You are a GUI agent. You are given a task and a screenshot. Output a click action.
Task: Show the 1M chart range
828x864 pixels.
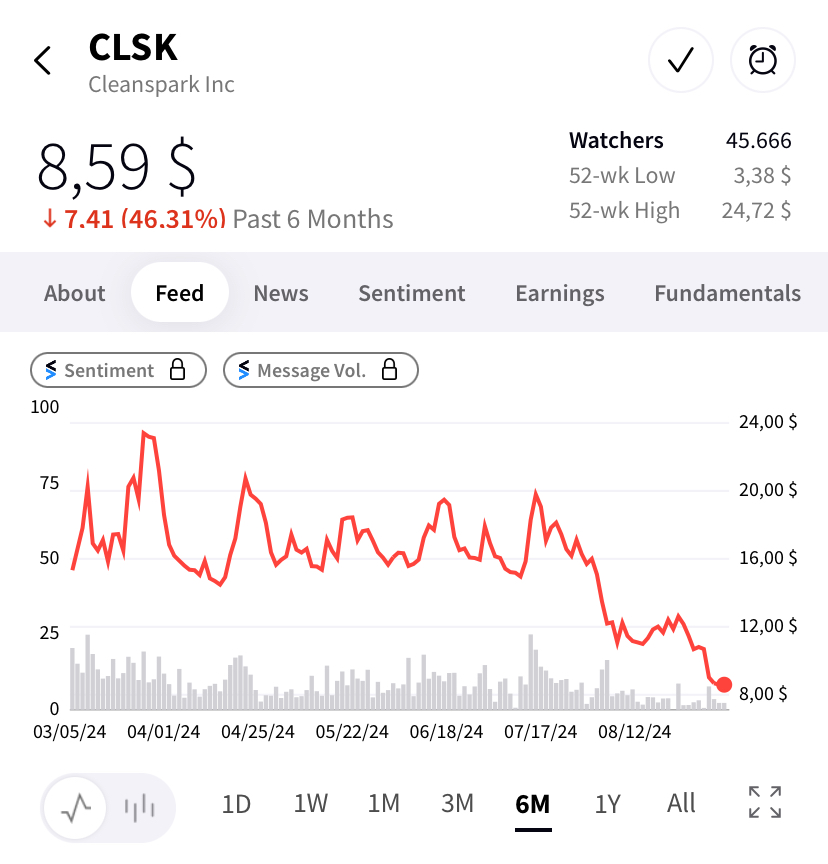pos(383,804)
